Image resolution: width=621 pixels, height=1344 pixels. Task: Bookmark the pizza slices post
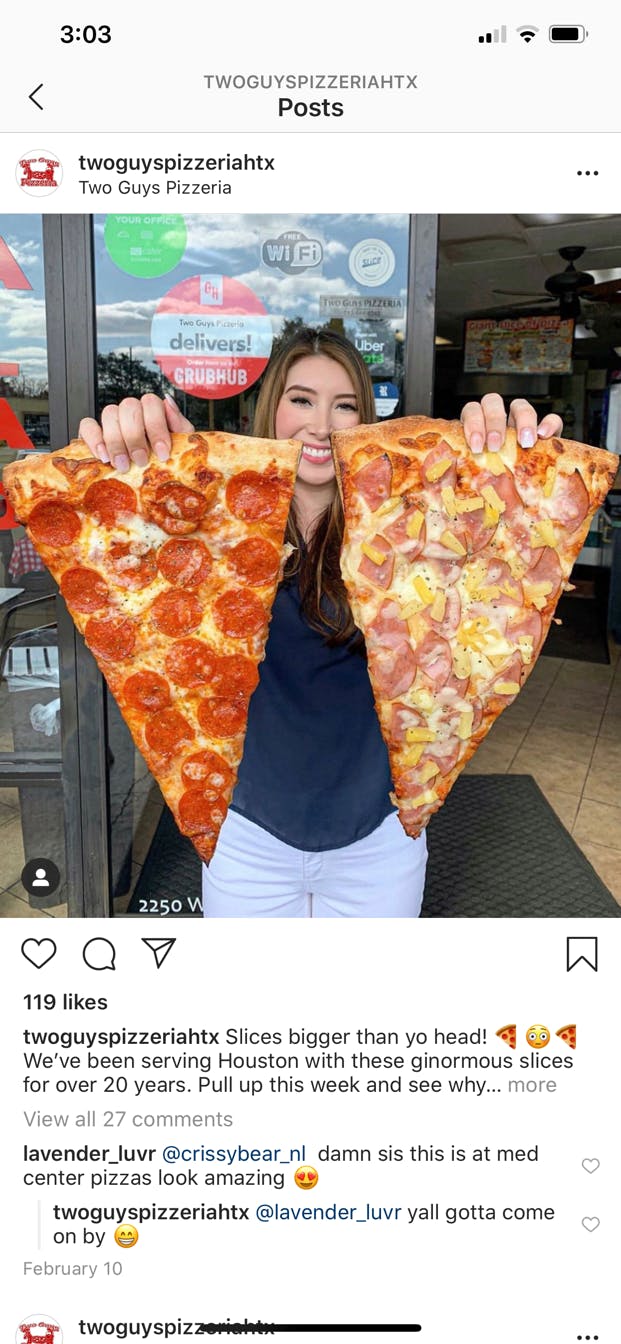581,954
